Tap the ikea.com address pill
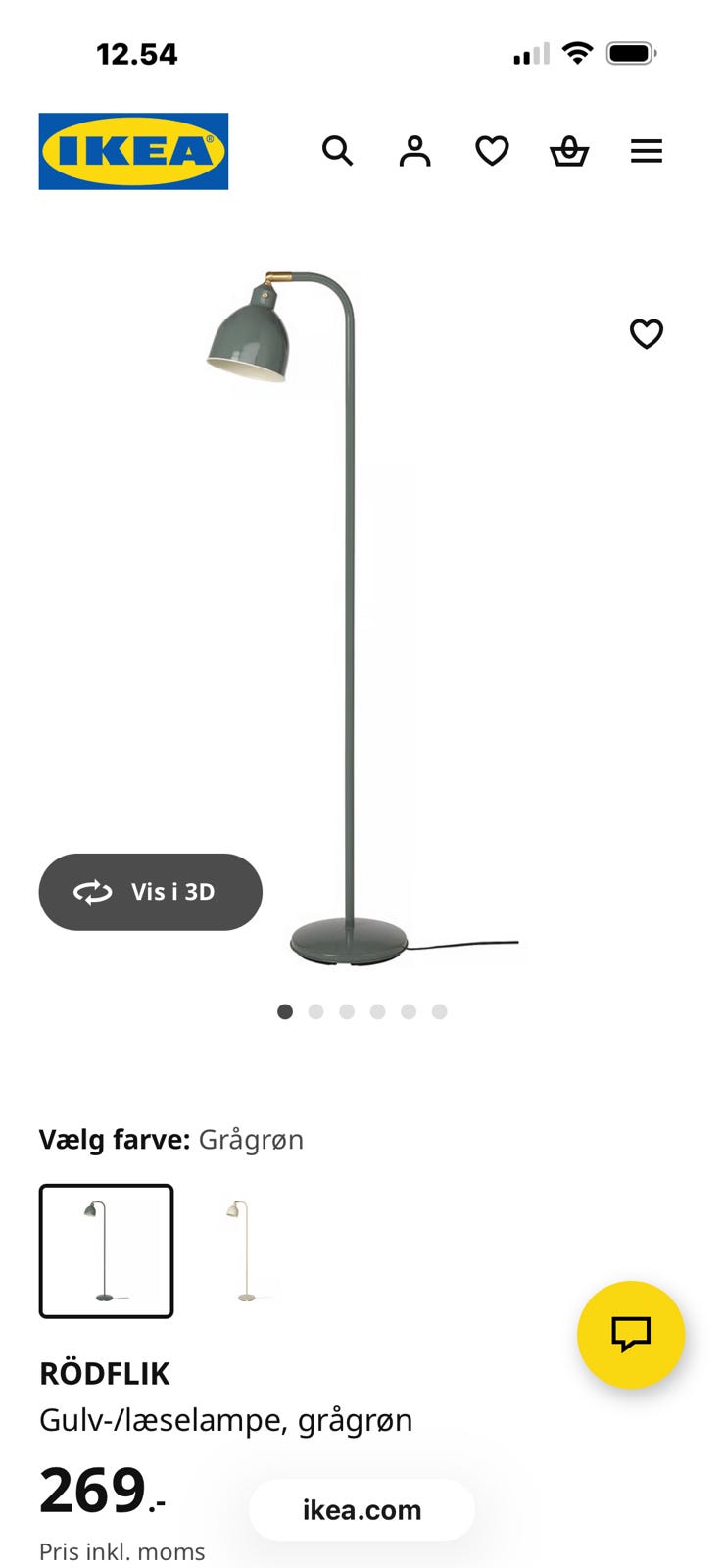Screen dimensions: 724x1568 (362, 1510)
